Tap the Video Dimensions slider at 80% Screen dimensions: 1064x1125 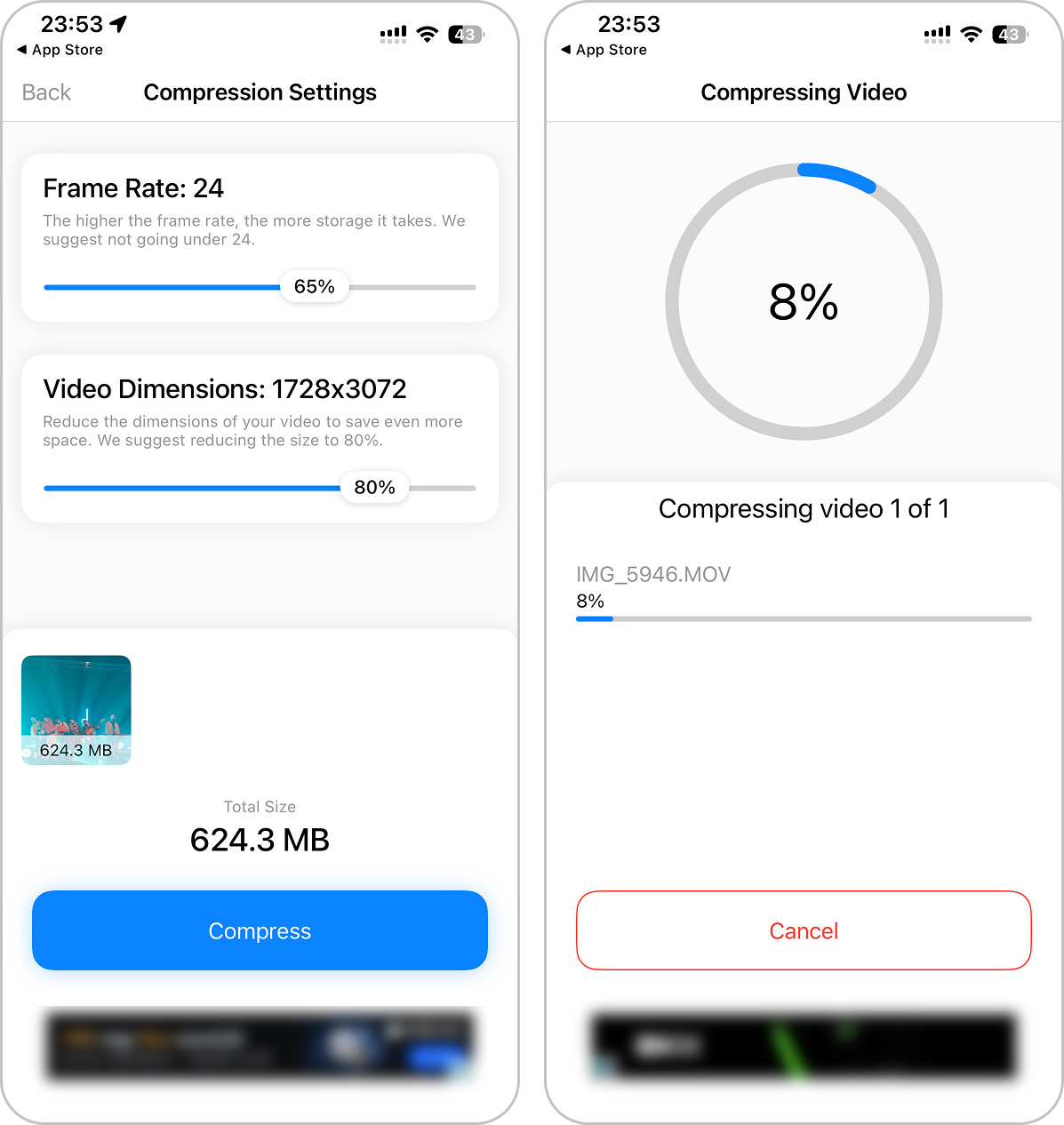pos(374,488)
